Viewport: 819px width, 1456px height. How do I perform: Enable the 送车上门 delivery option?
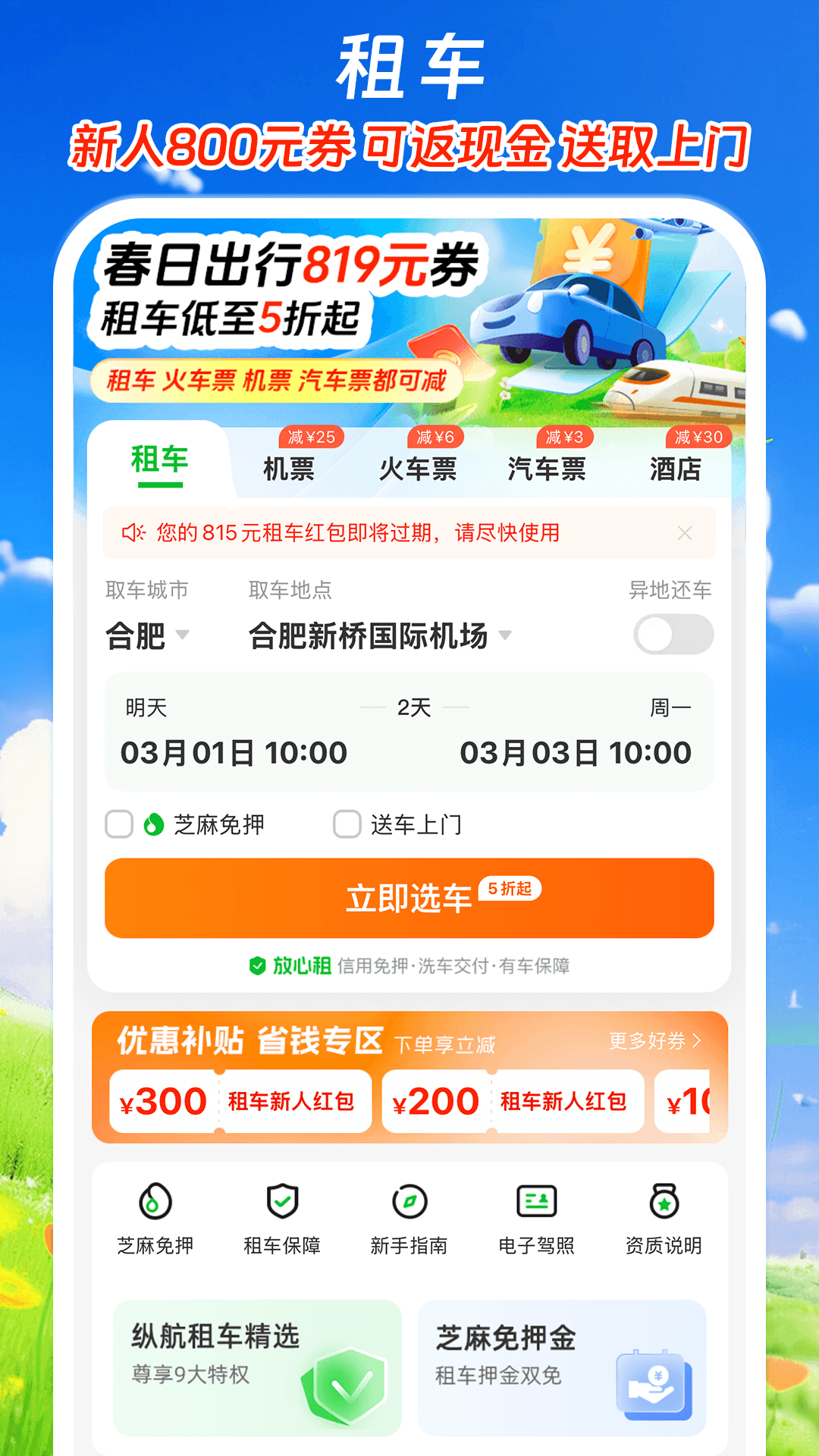click(347, 824)
